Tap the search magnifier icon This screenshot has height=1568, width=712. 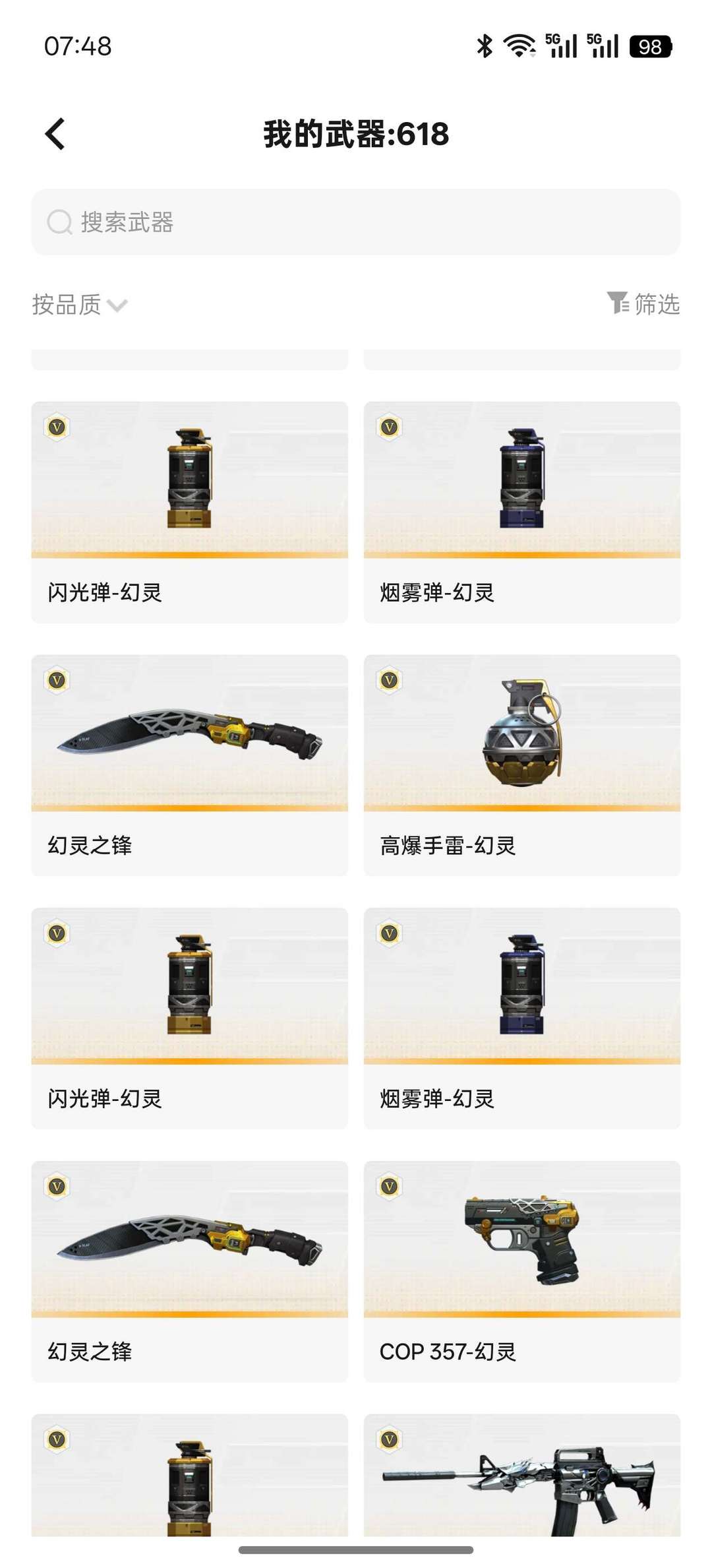pos(59,222)
